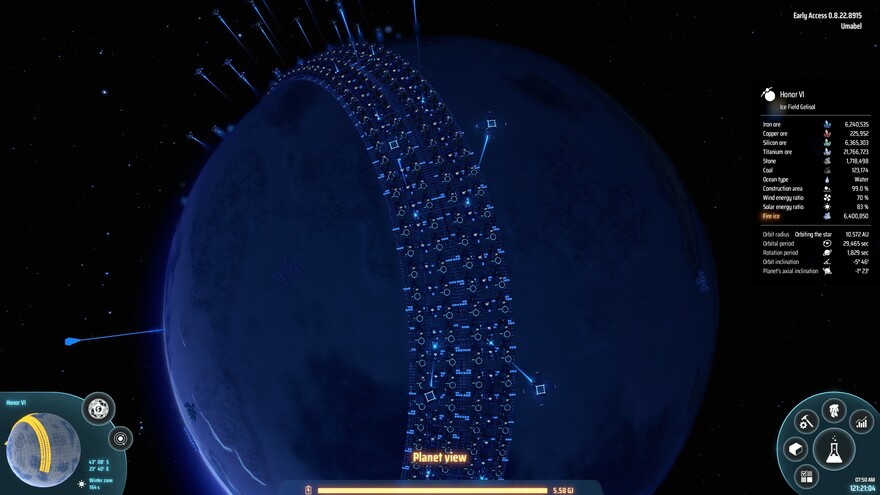Open the mecha panel icon

(834, 410)
